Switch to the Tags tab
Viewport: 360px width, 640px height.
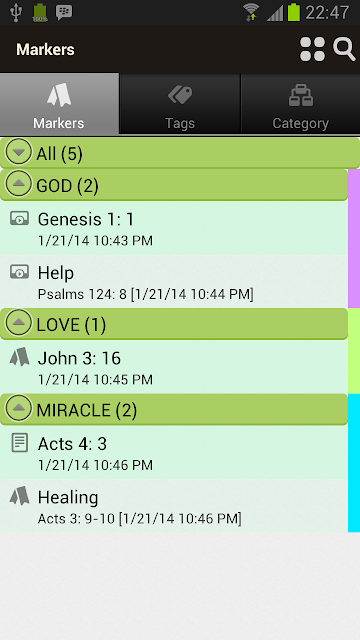[180, 104]
